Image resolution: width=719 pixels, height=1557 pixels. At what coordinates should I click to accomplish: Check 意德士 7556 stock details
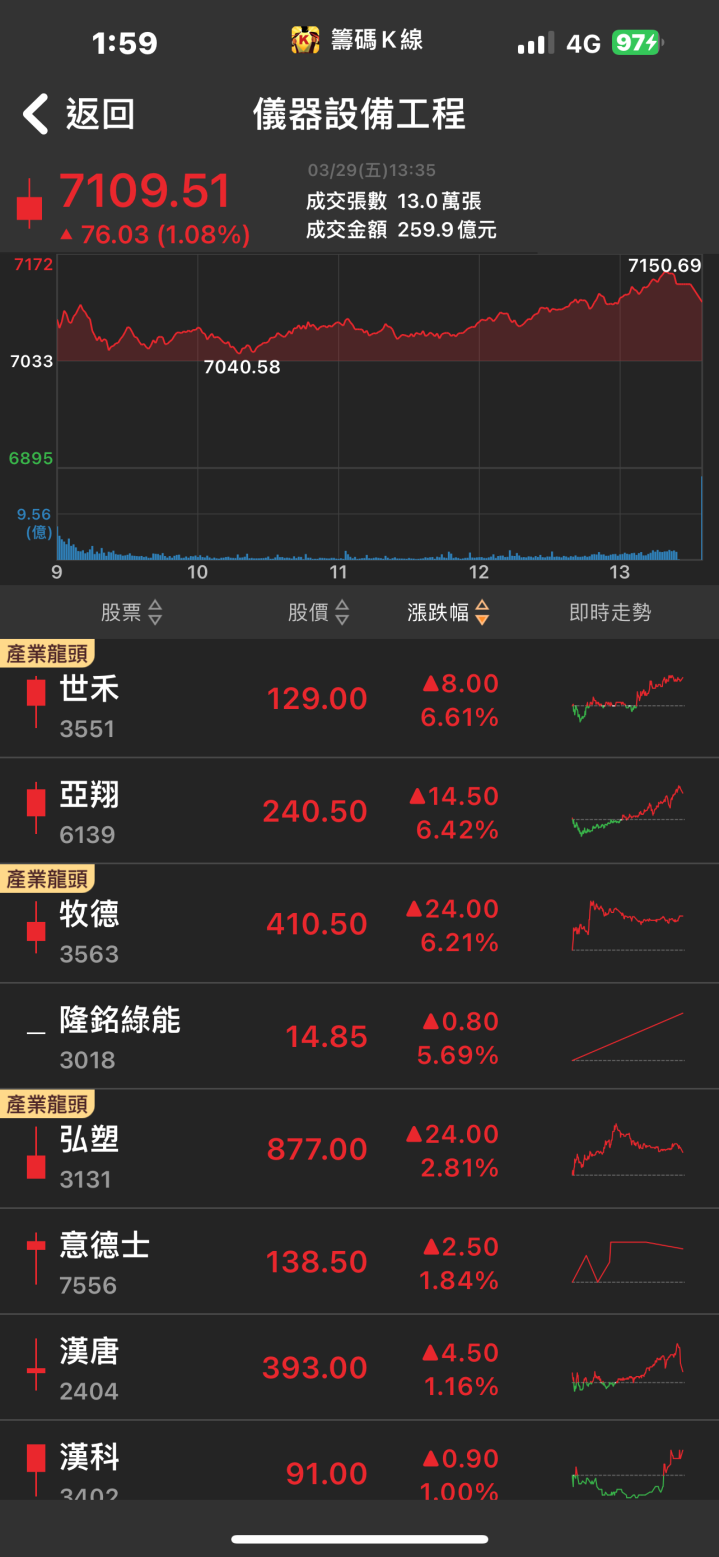point(359,1262)
